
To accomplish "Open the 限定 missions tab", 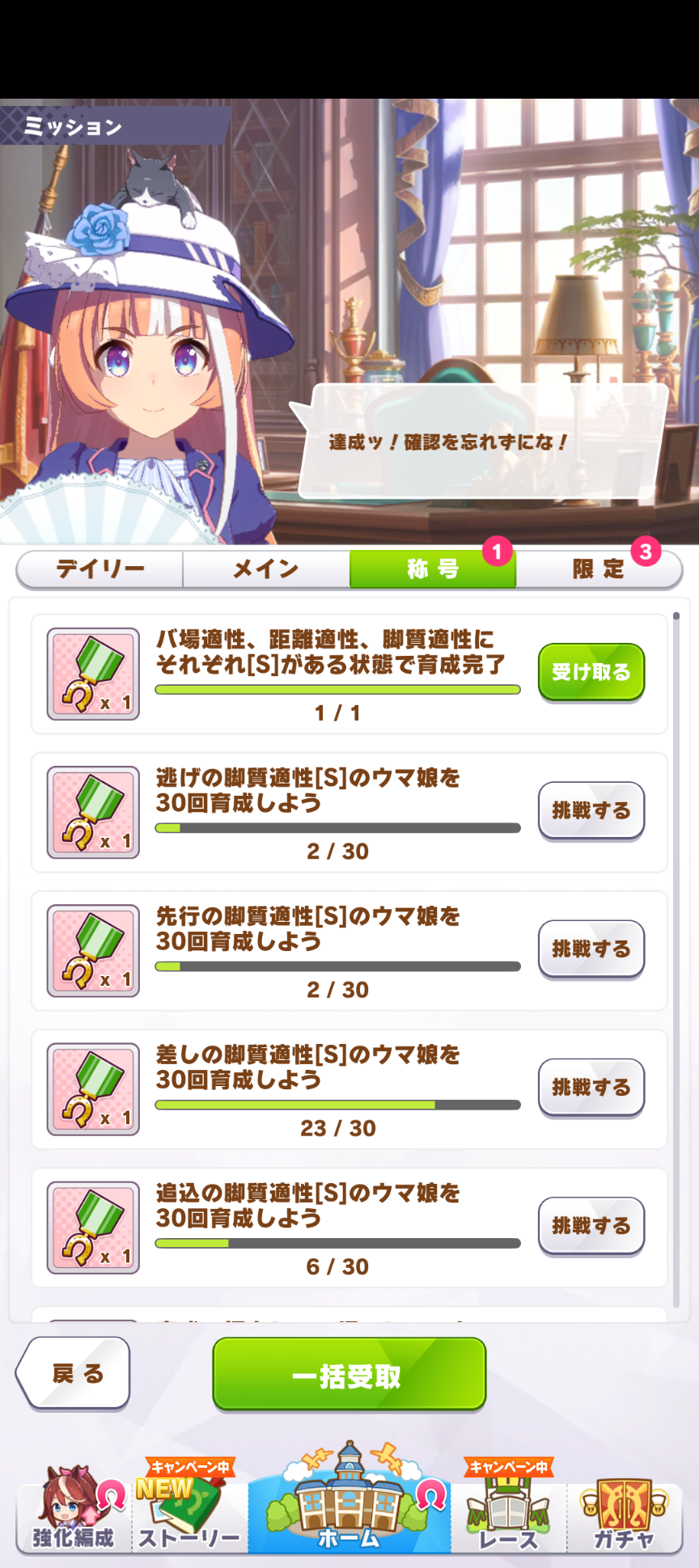I will coord(599,569).
